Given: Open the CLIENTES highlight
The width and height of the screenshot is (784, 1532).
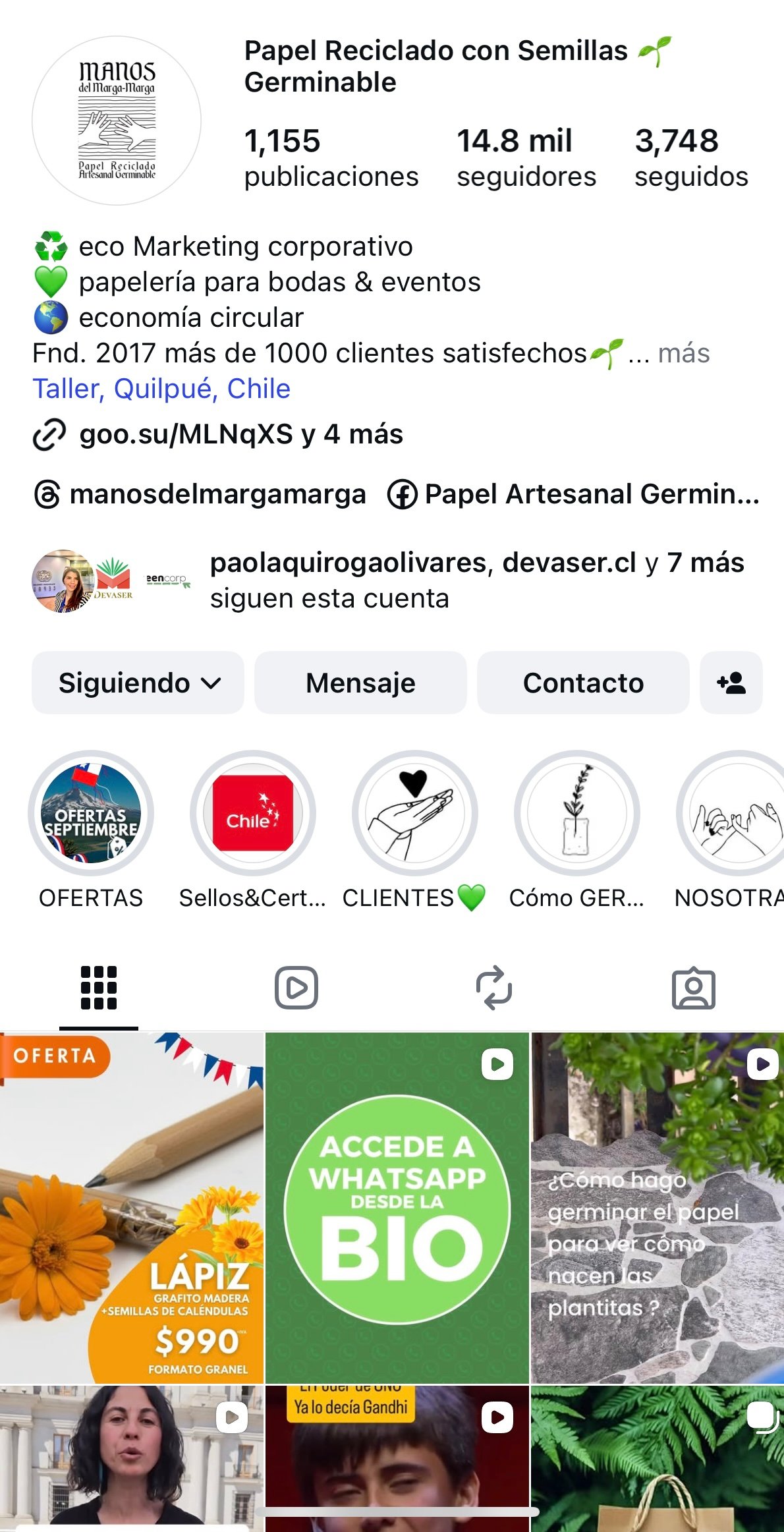Looking at the screenshot, I should point(414,813).
